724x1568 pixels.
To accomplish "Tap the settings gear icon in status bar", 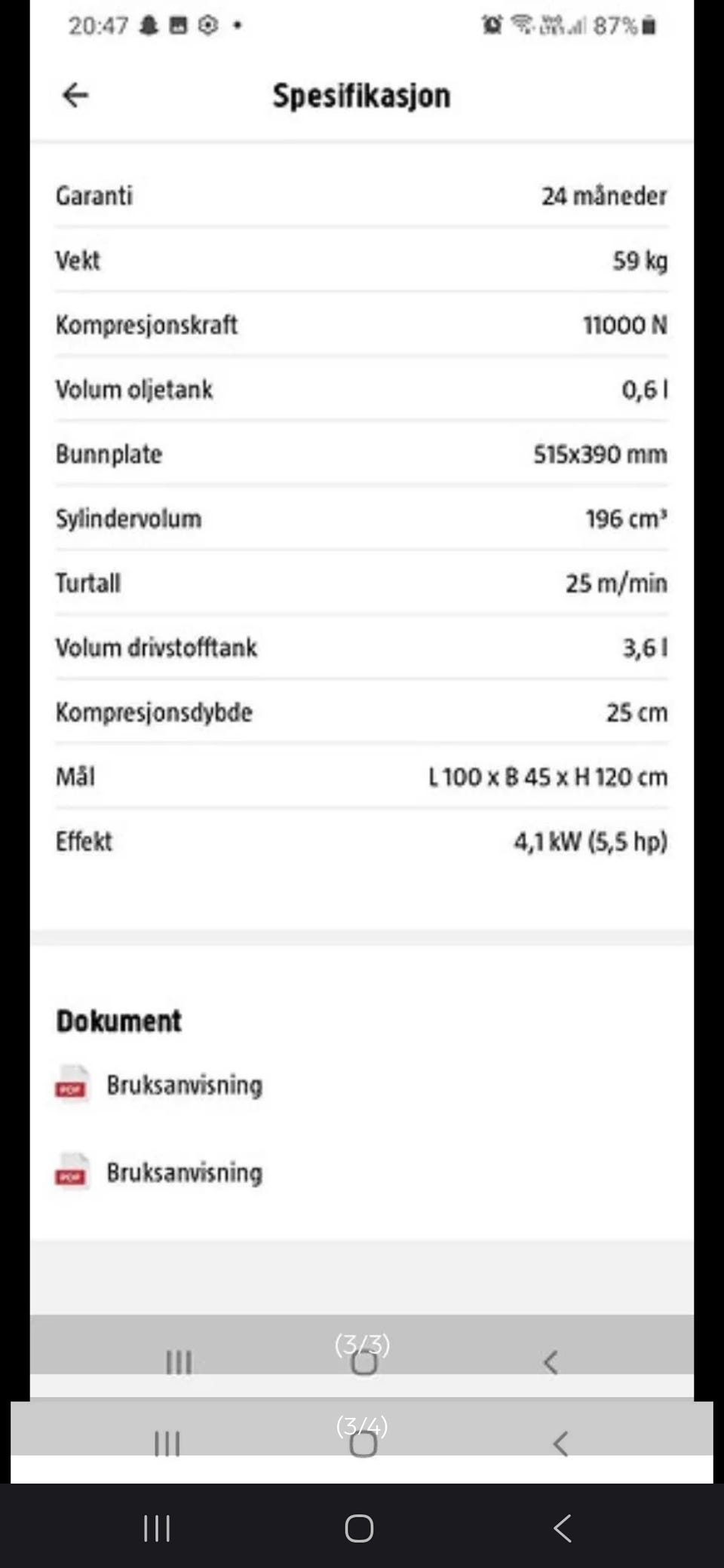I will 209,25.
